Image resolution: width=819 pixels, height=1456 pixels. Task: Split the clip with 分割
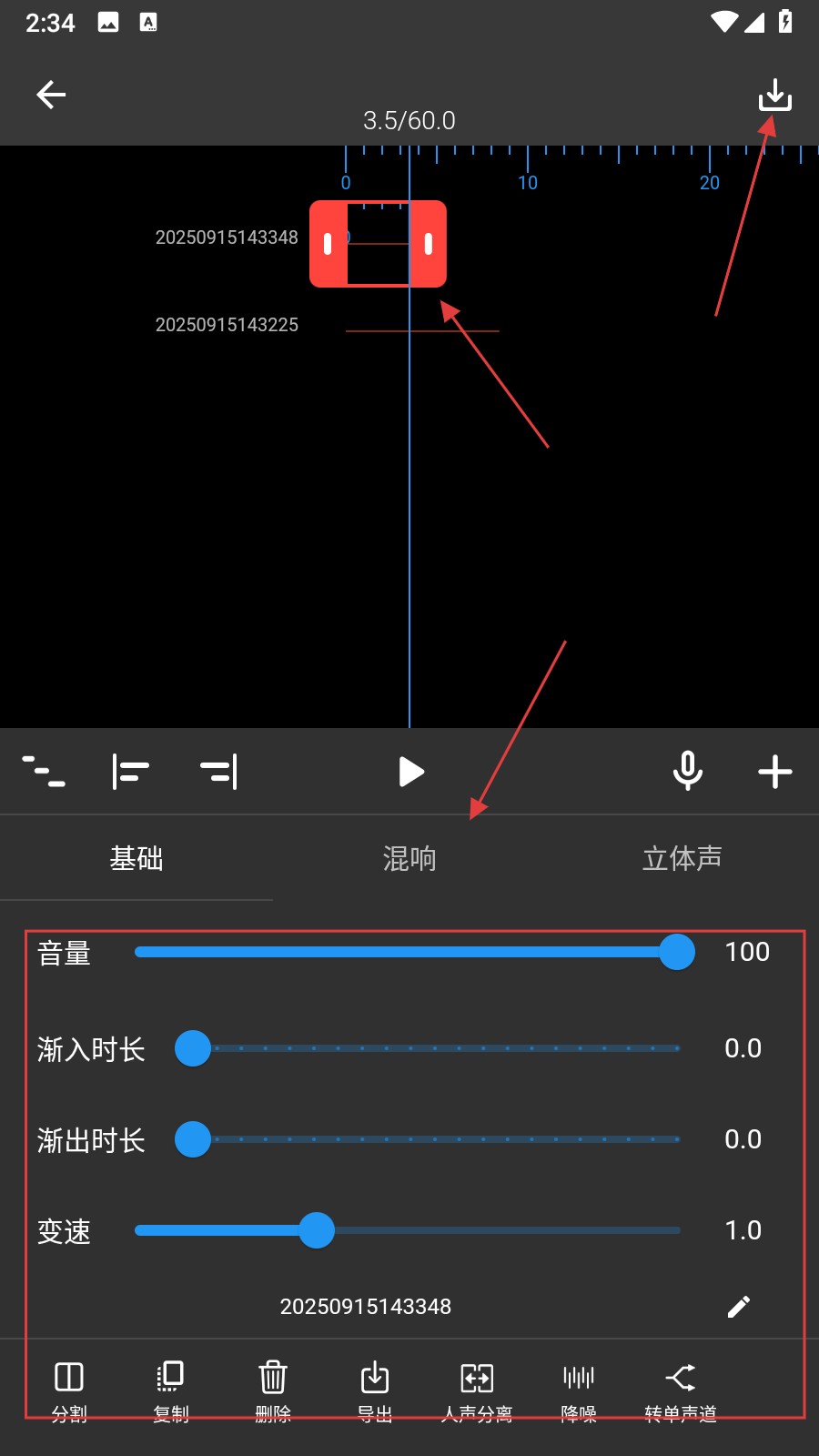(x=69, y=1390)
